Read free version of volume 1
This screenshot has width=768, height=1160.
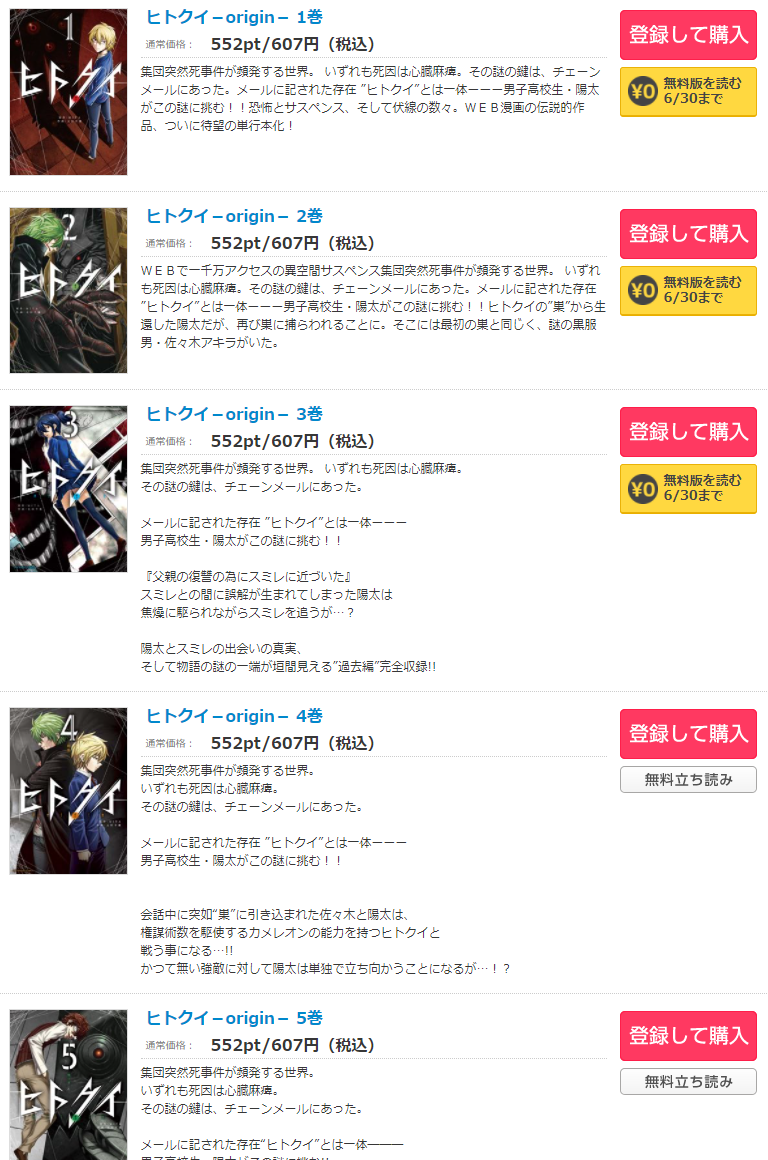tap(688, 92)
